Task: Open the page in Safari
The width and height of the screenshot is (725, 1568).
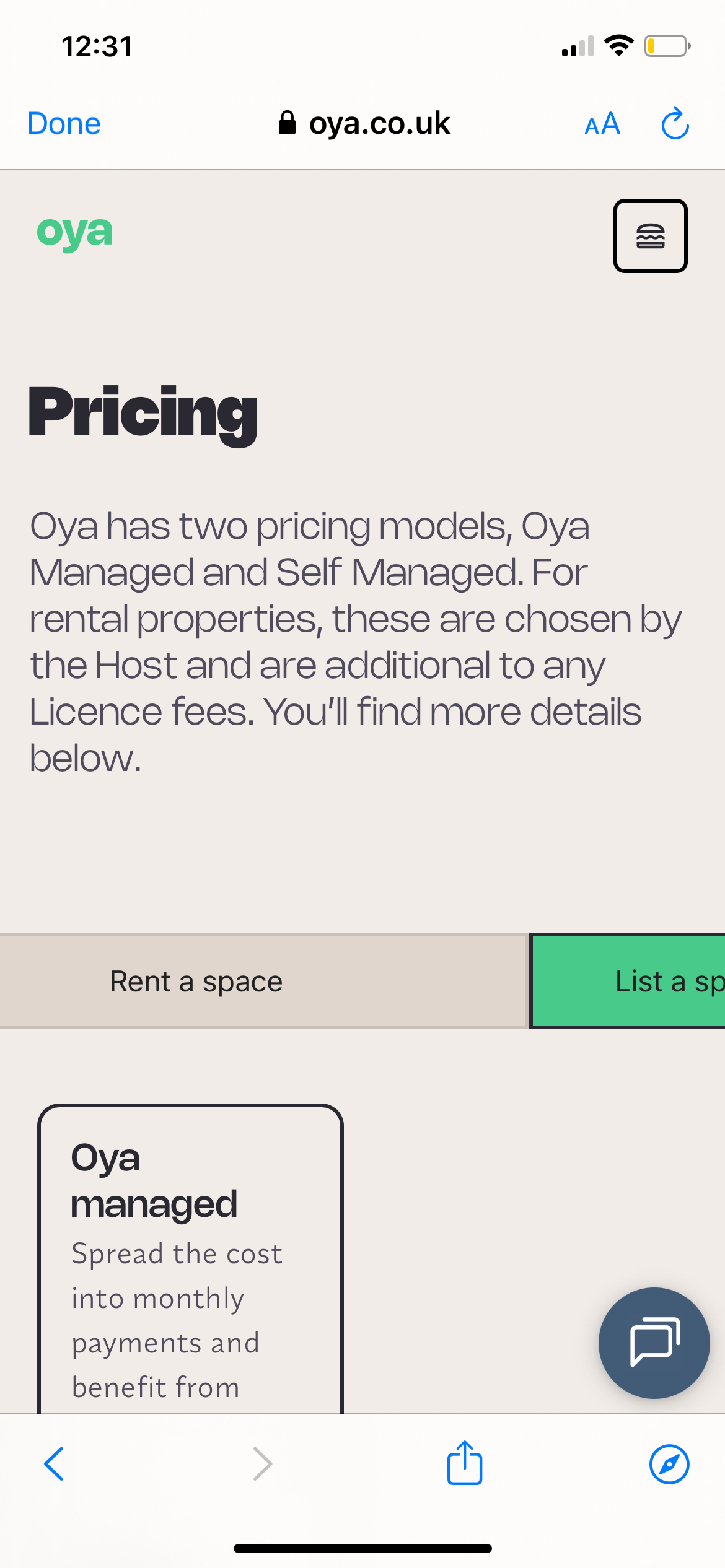Action: pyautogui.click(x=669, y=1464)
